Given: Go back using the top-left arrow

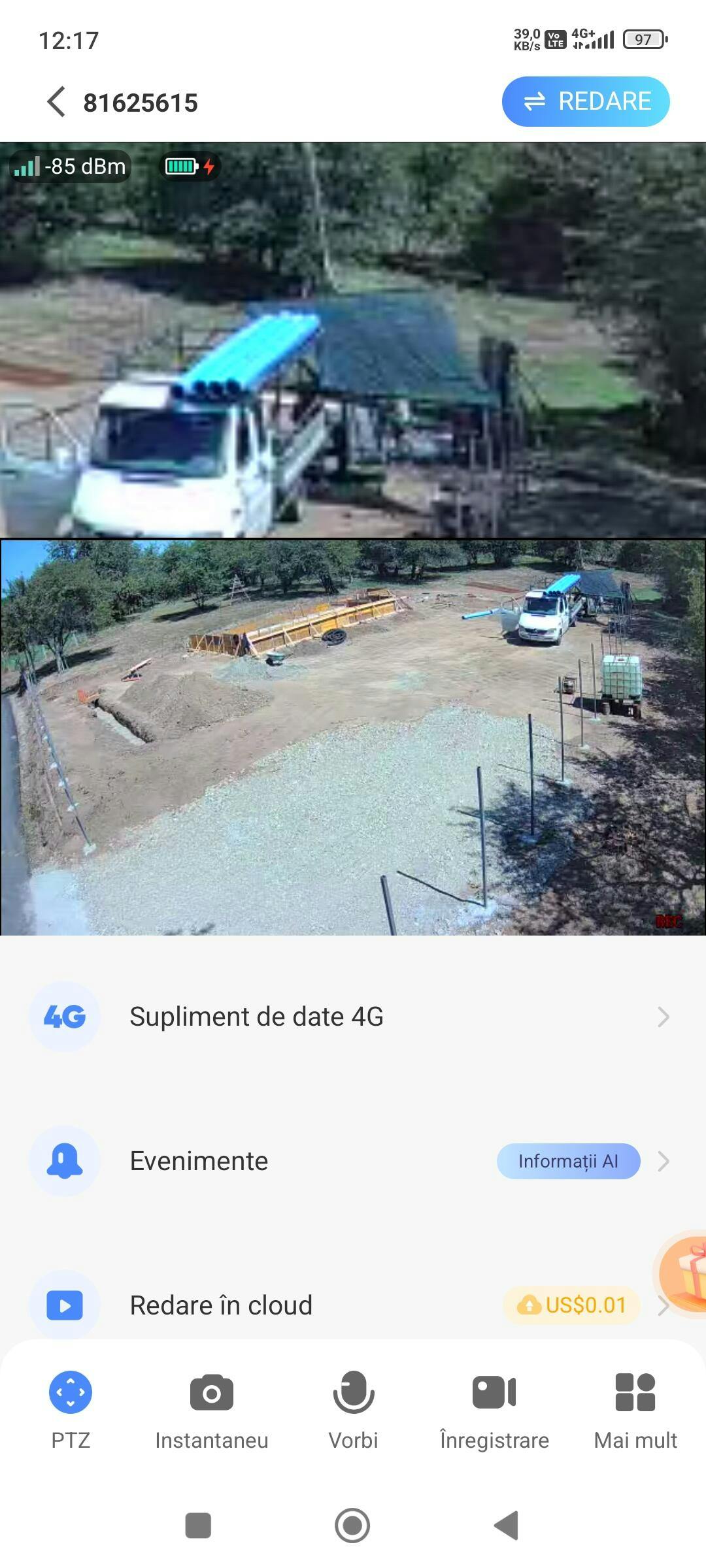Looking at the screenshot, I should click(x=57, y=102).
